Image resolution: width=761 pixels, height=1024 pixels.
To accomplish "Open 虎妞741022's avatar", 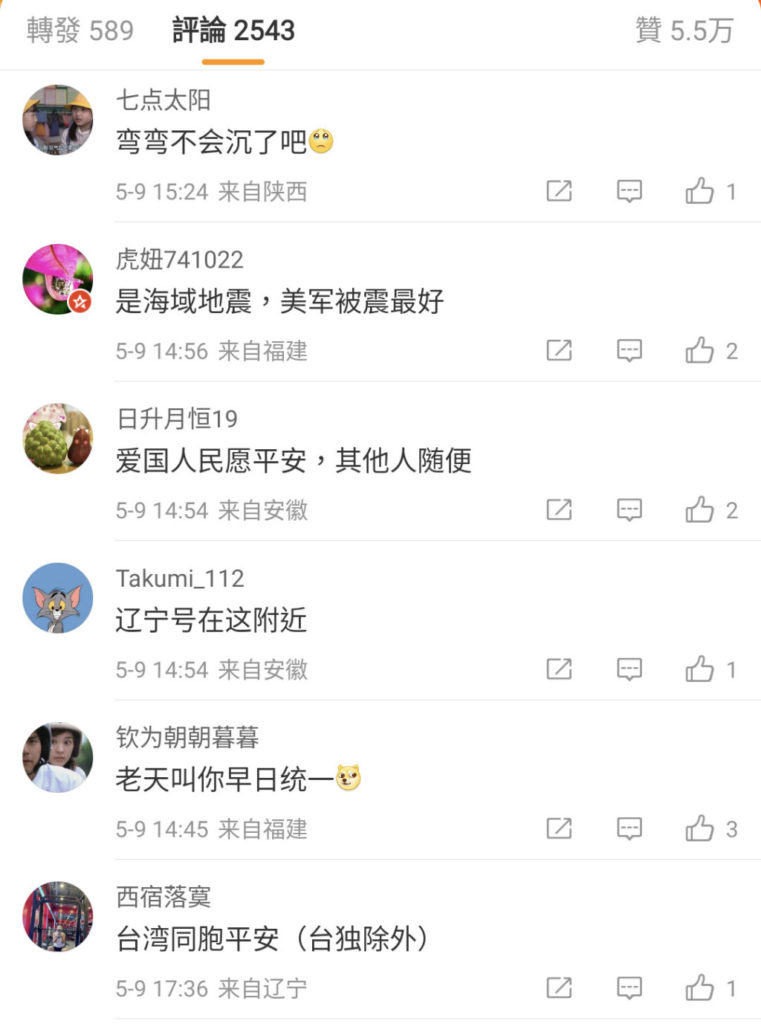I will pos(58,279).
